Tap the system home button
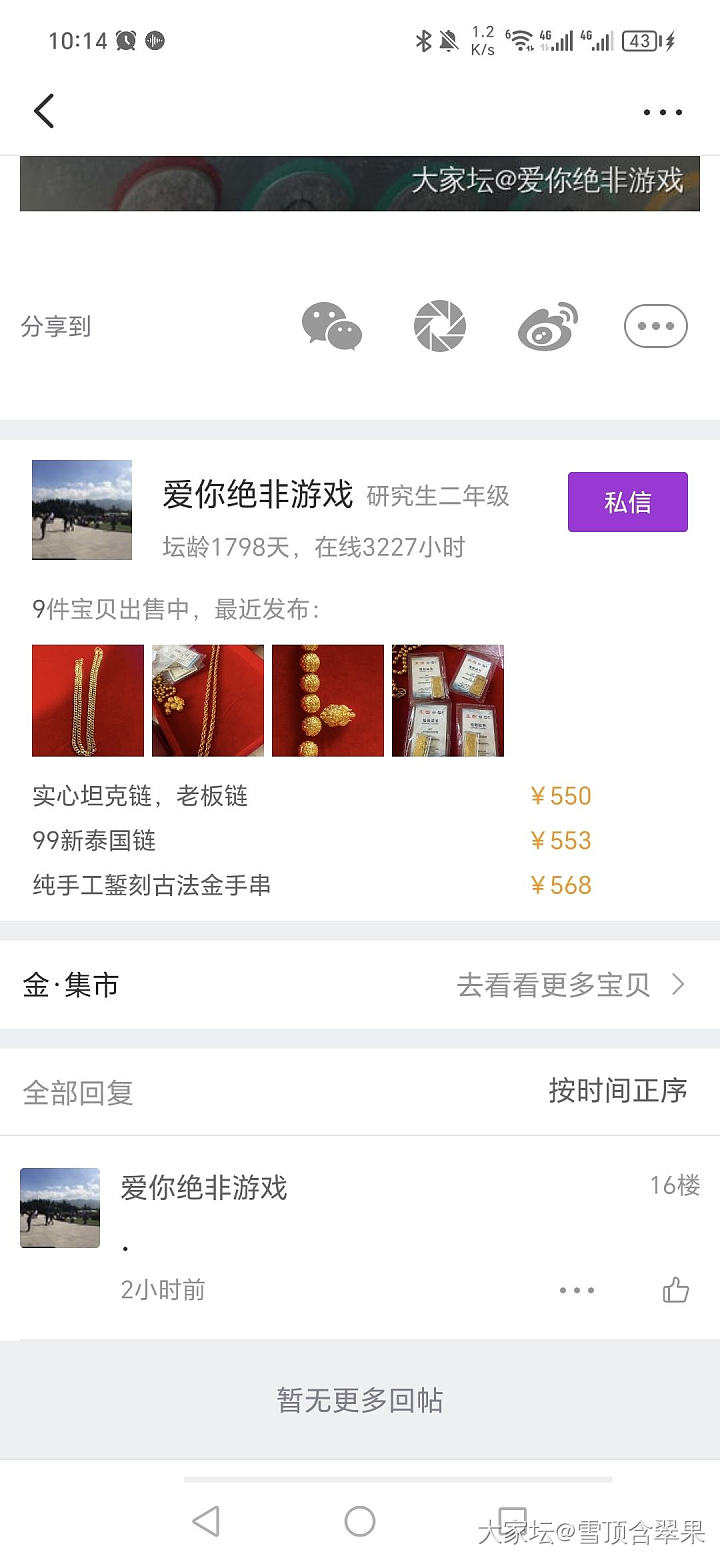Image resolution: width=720 pixels, height=1560 pixels. pyautogui.click(x=360, y=1521)
